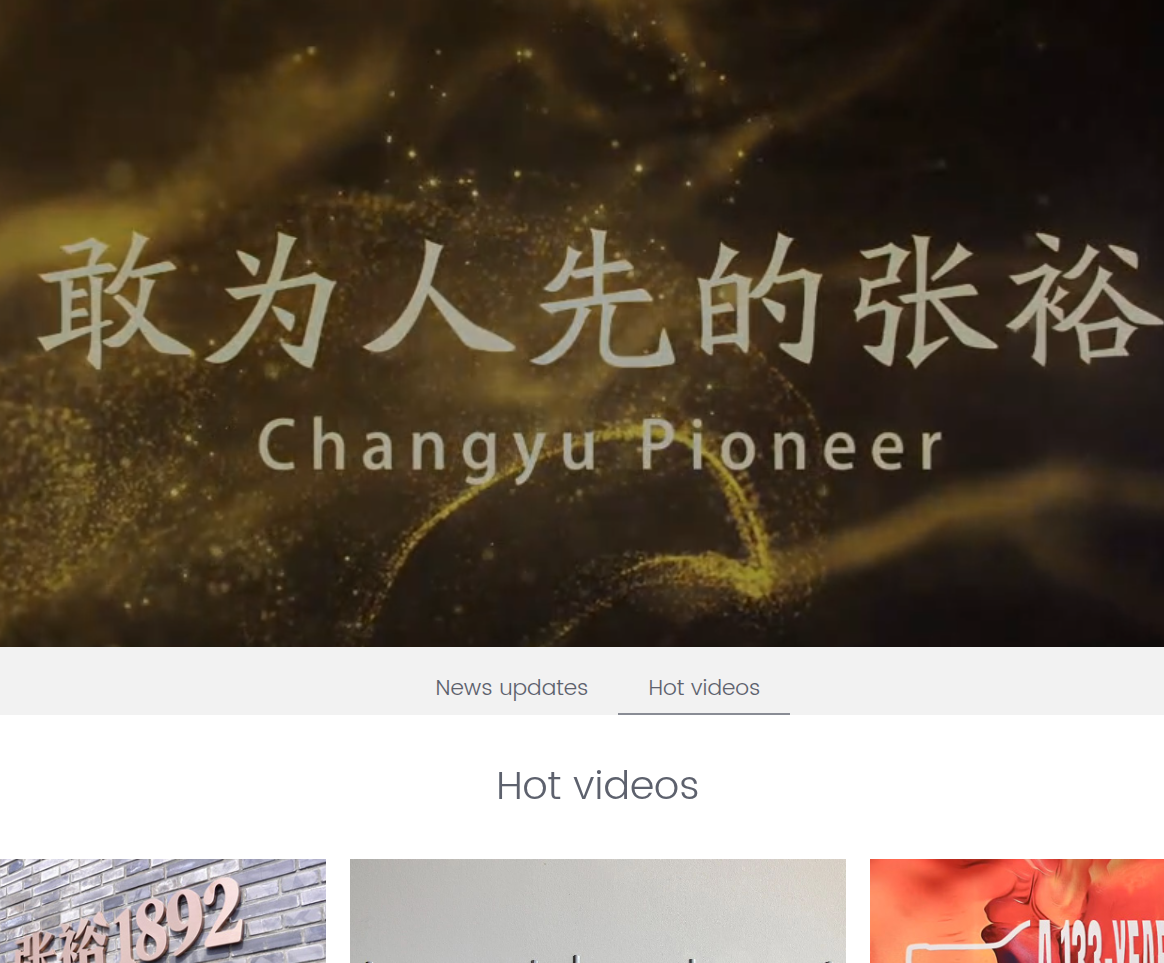
Task: Switch to the News updates tab
Action: point(511,688)
